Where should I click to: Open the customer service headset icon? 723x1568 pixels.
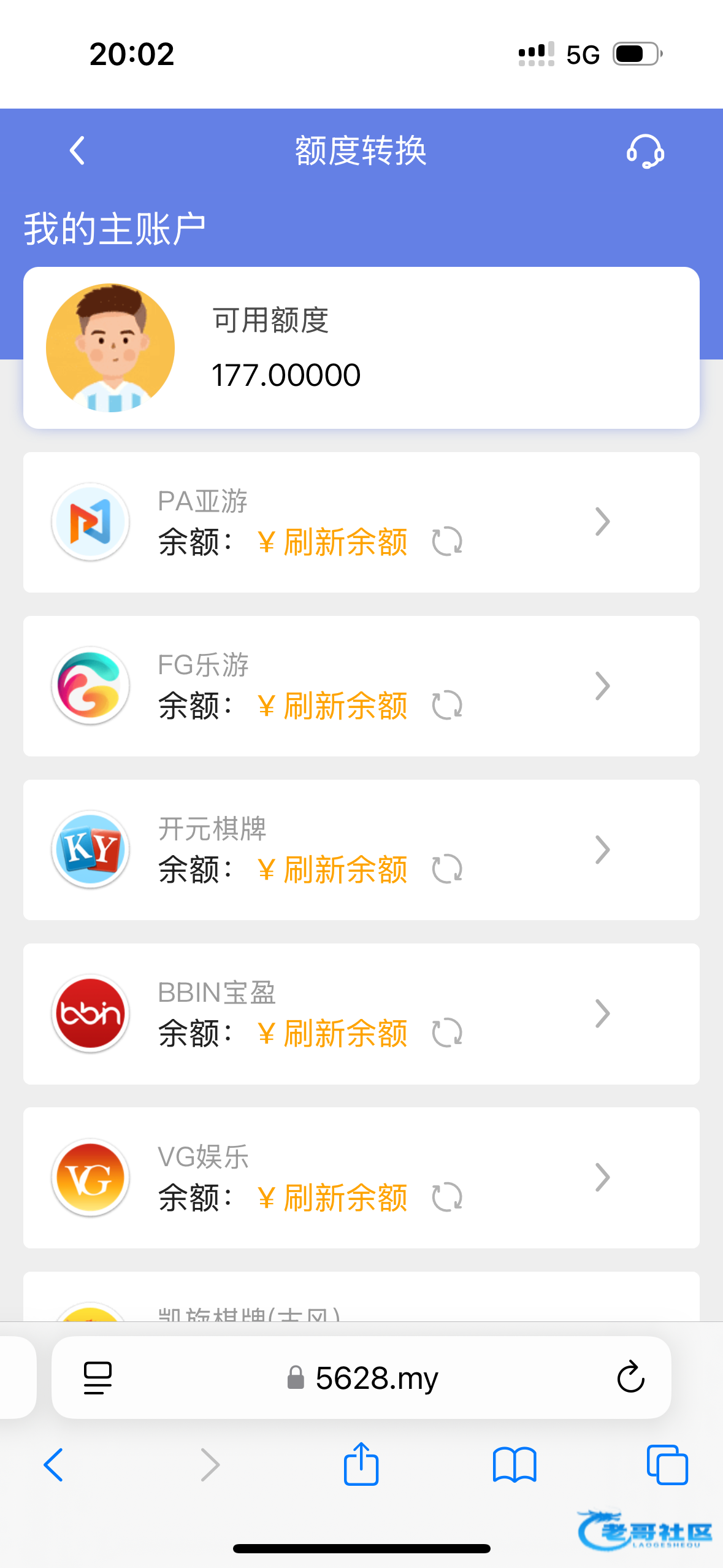coord(645,152)
